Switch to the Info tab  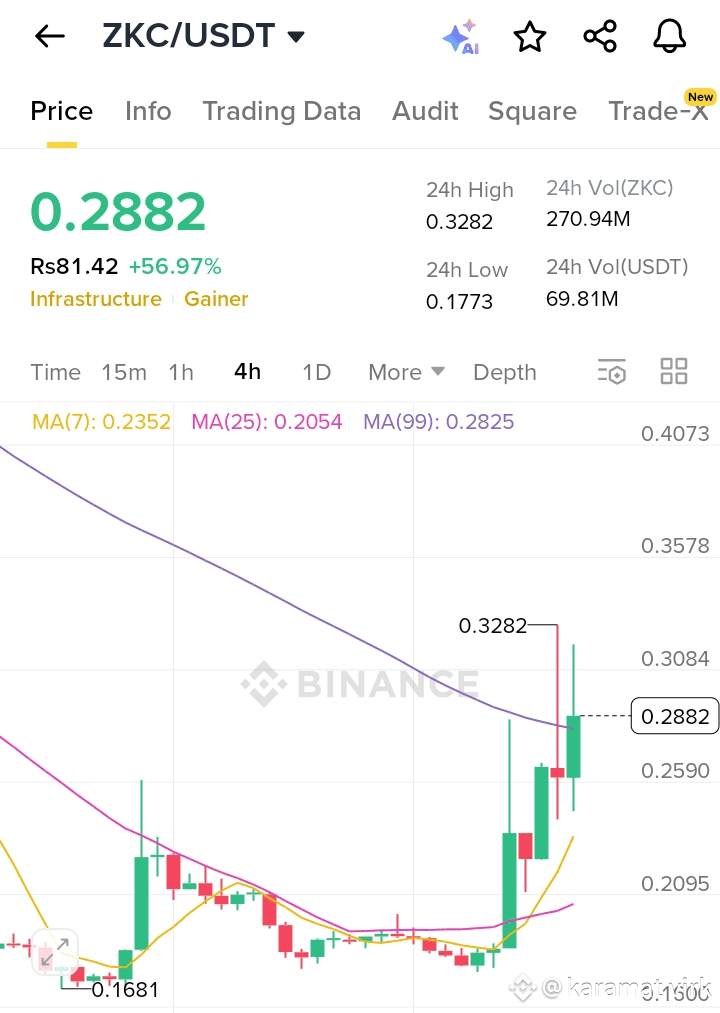(148, 111)
